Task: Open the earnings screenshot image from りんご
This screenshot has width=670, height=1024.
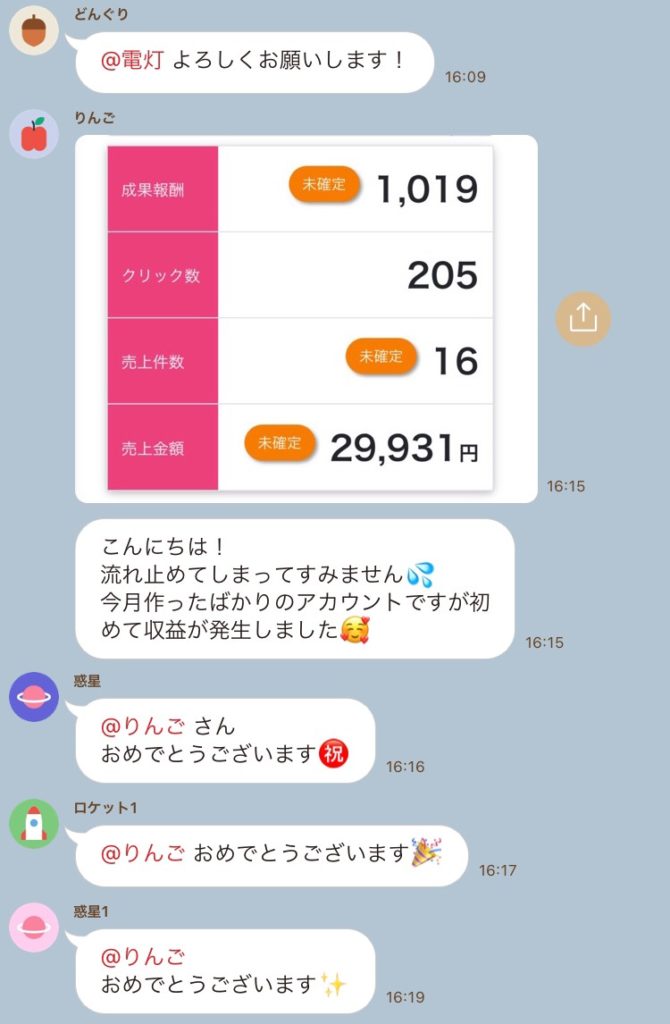Action: click(x=300, y=318)
